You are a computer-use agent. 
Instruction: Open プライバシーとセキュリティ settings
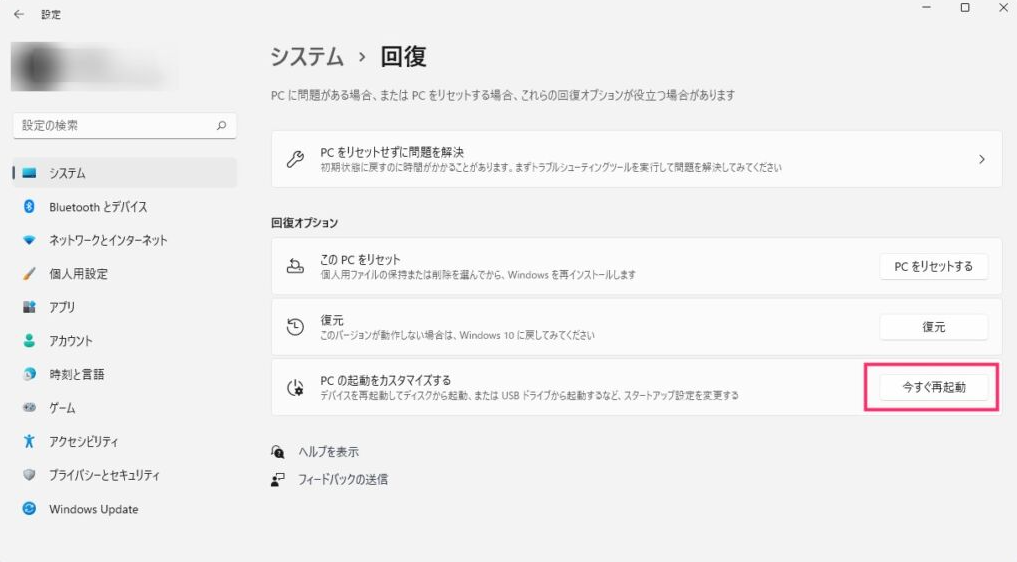click(104, 475)
